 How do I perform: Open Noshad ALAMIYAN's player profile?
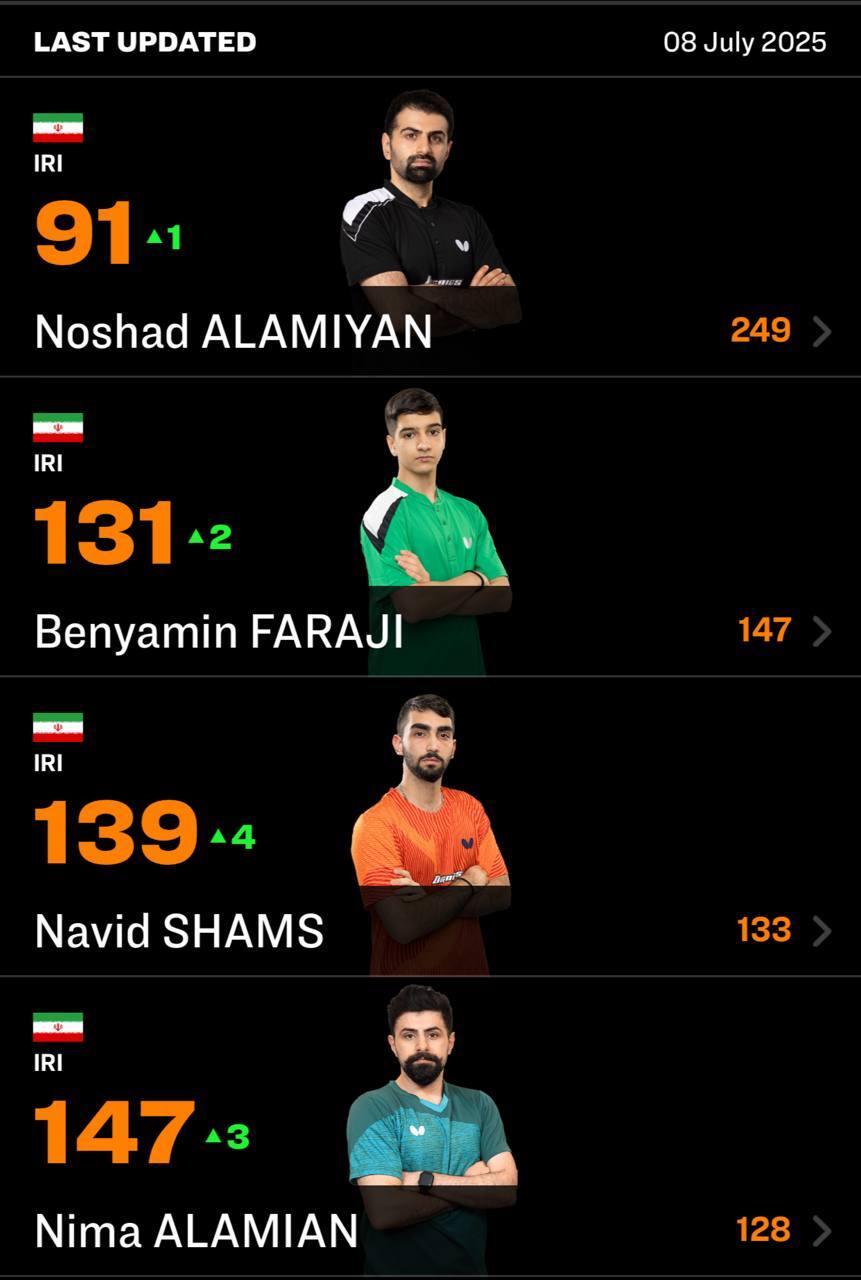(x=233, y=332)
